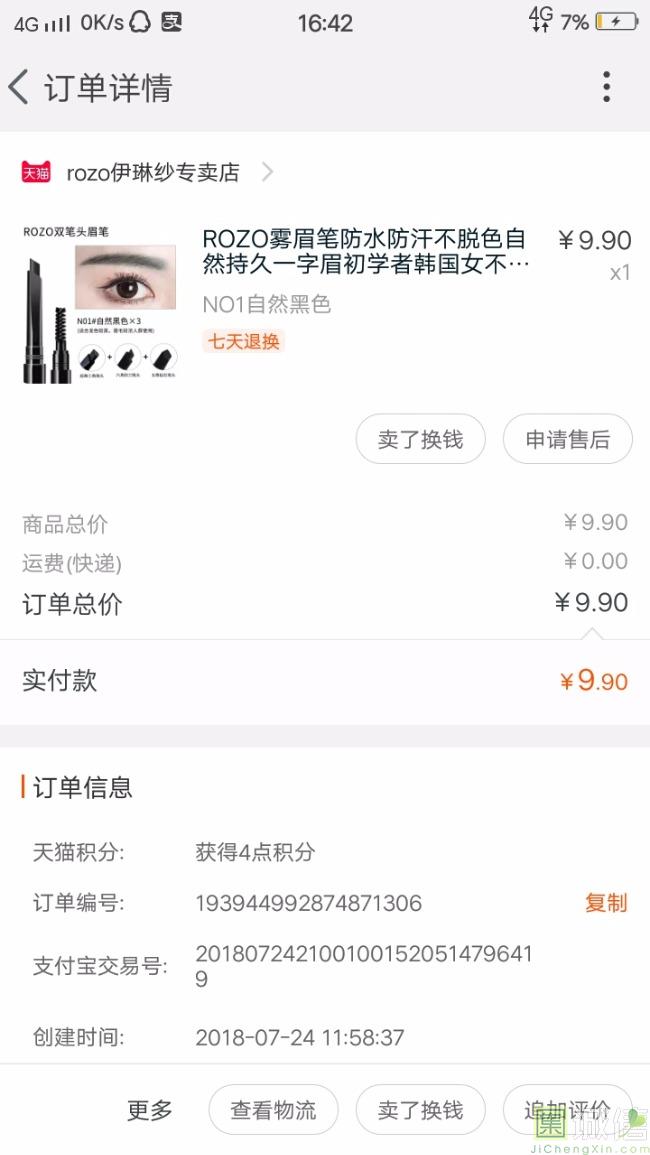This screenshot has height=1155, width=650.
Task: Tap 申请售后 to request after-sales service
Action: 567,440
